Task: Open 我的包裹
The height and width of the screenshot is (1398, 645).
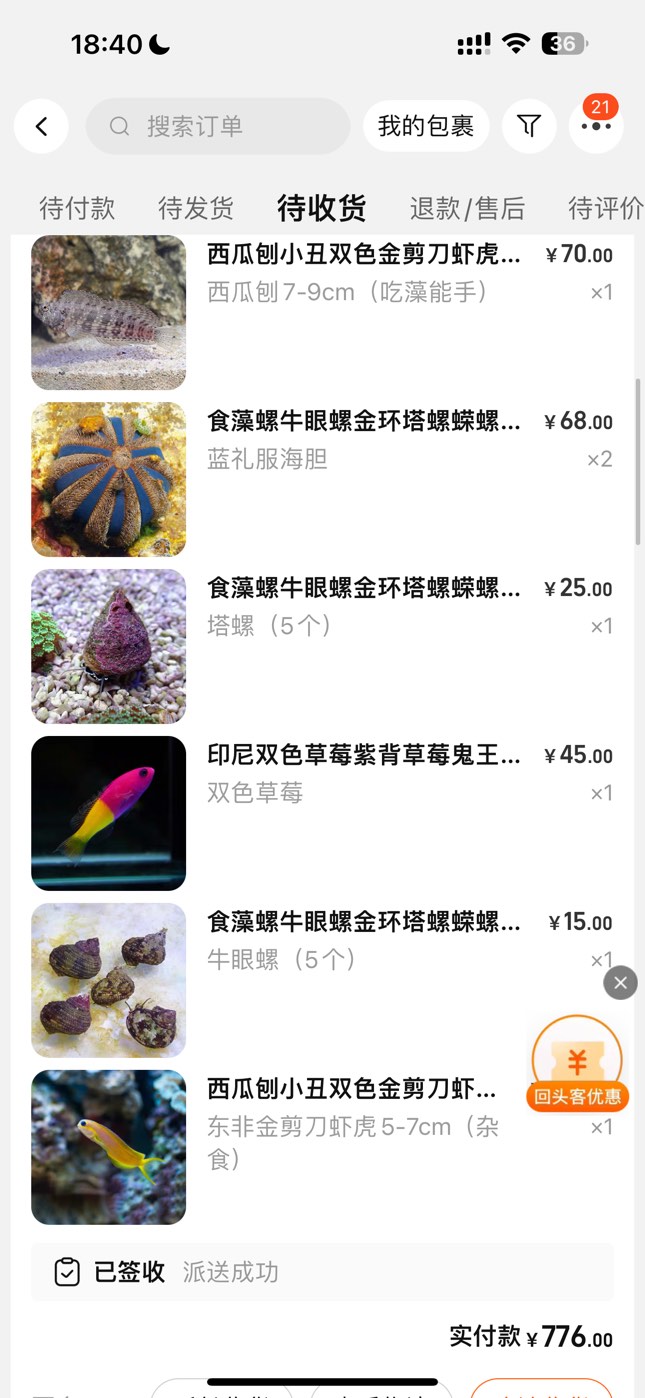Action: click(426, 126)
